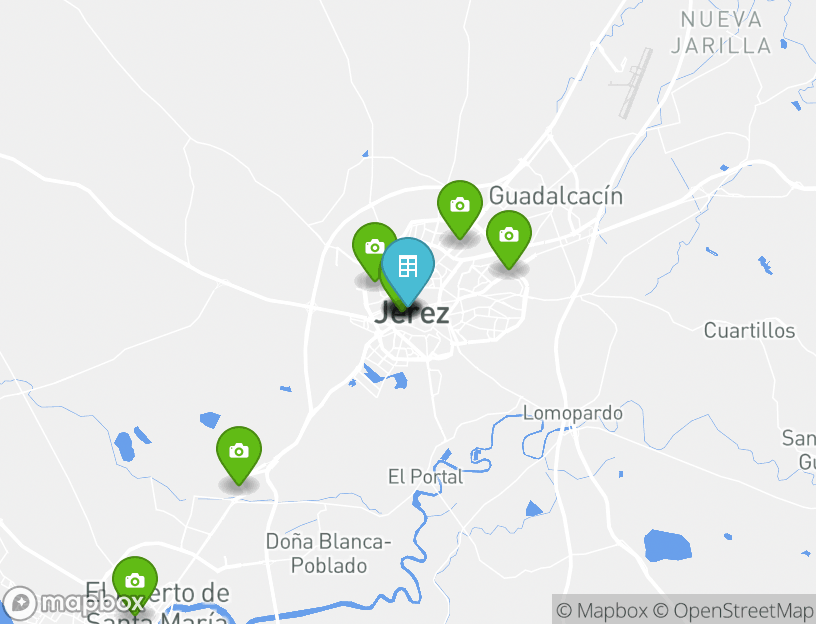Screen dimensions: 816x624
Task: Select the camera marker left of the Guadalcacín label
Action: (459, 206)
